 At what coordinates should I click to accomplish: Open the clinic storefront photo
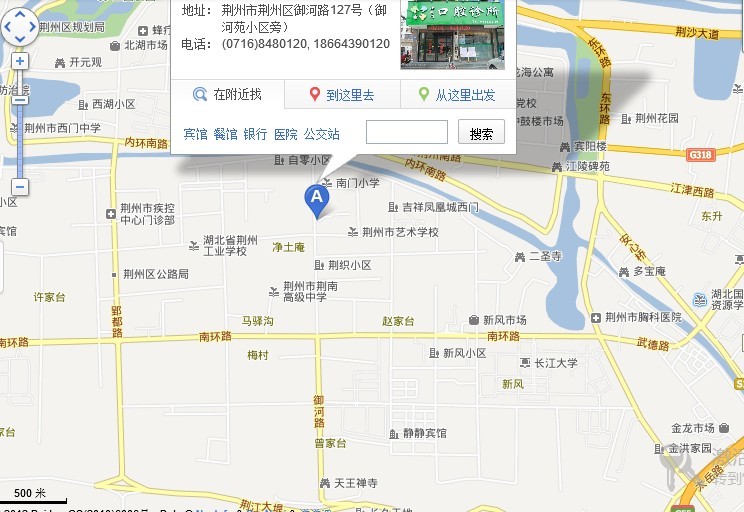click(x=452, y=33)
